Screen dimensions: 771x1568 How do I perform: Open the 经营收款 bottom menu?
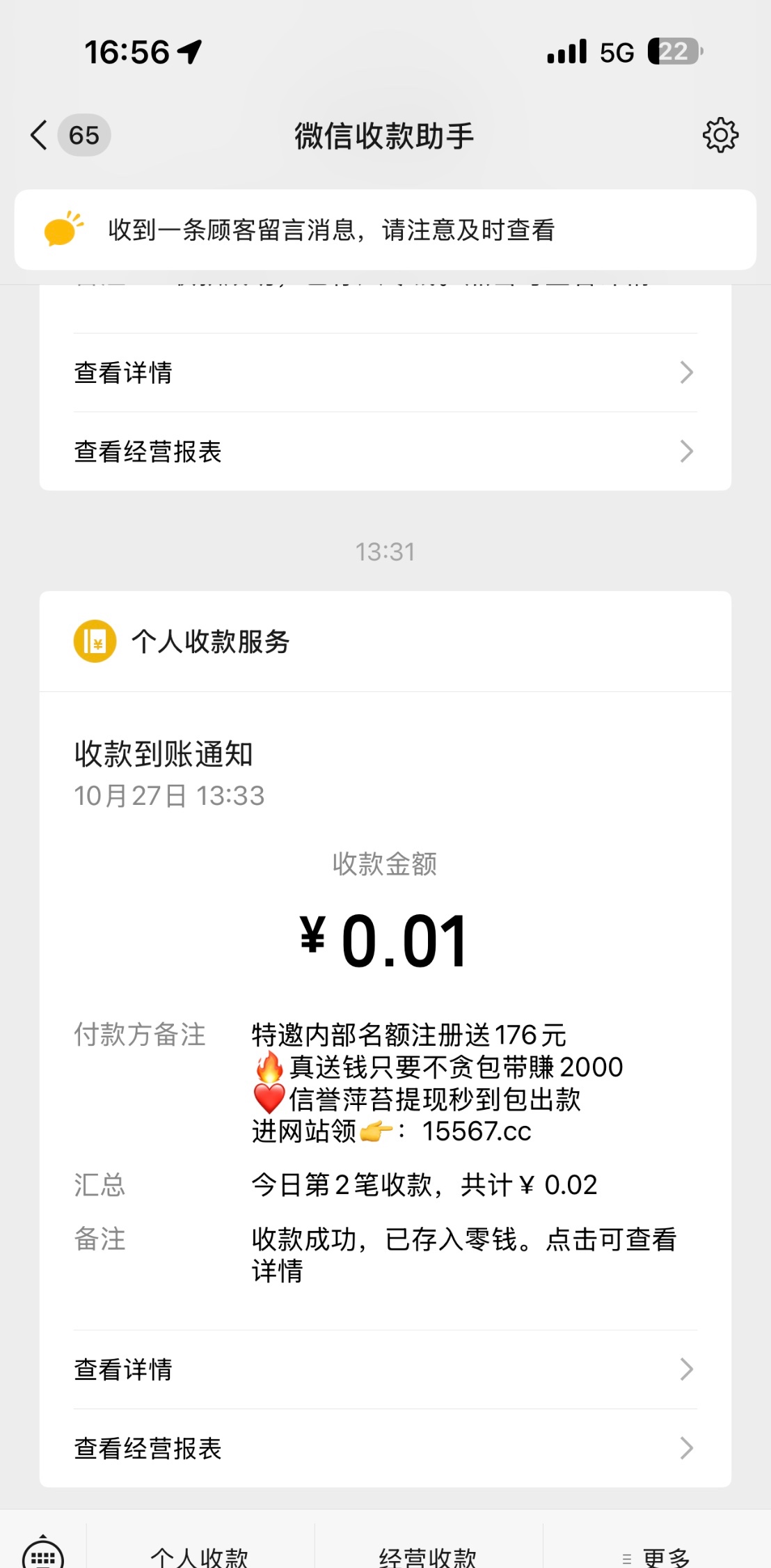point(428,1555)
